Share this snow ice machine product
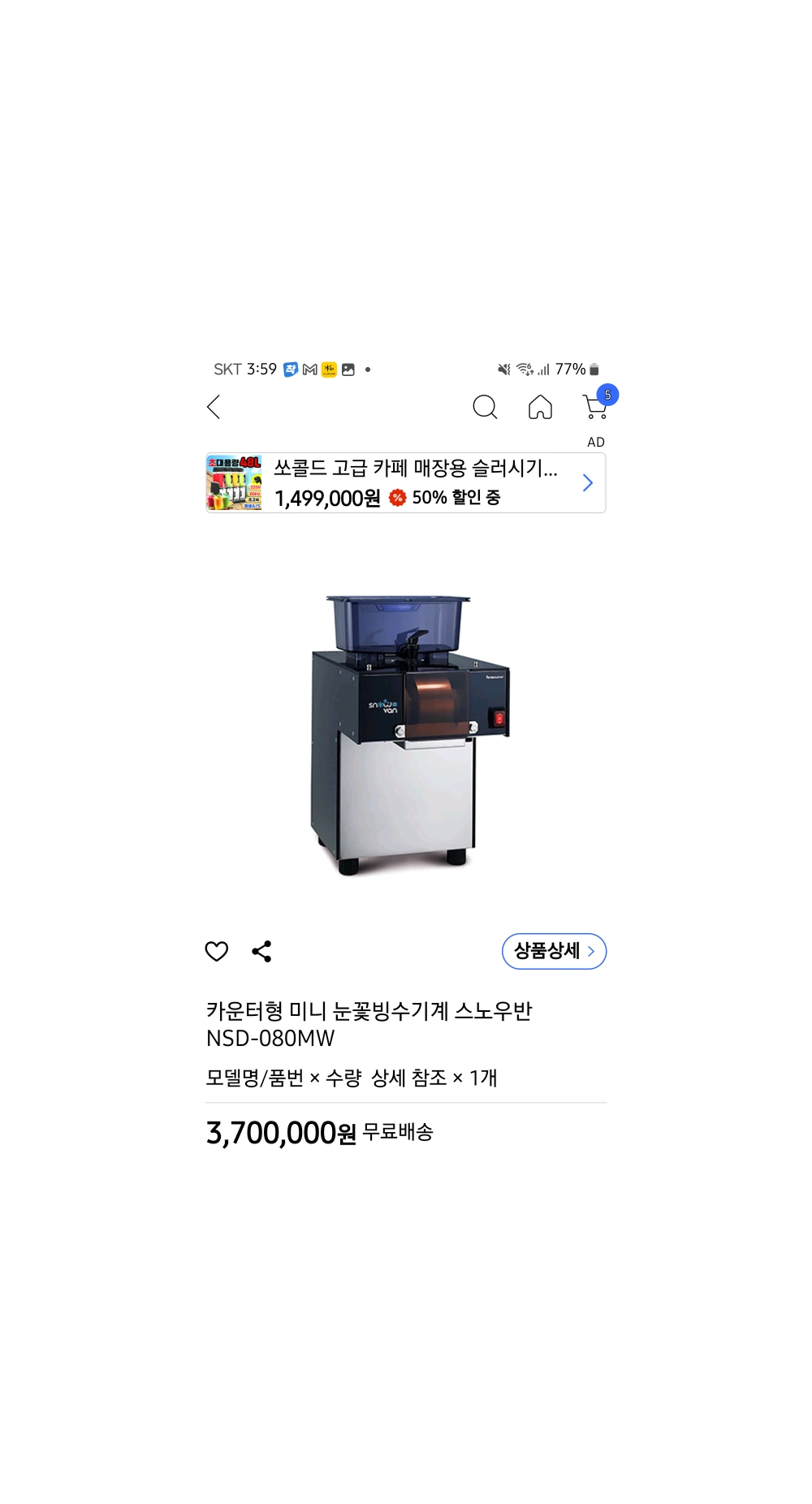Image resolution: width=812 pixels, height=1504 pixels. (x=261, y=951)
